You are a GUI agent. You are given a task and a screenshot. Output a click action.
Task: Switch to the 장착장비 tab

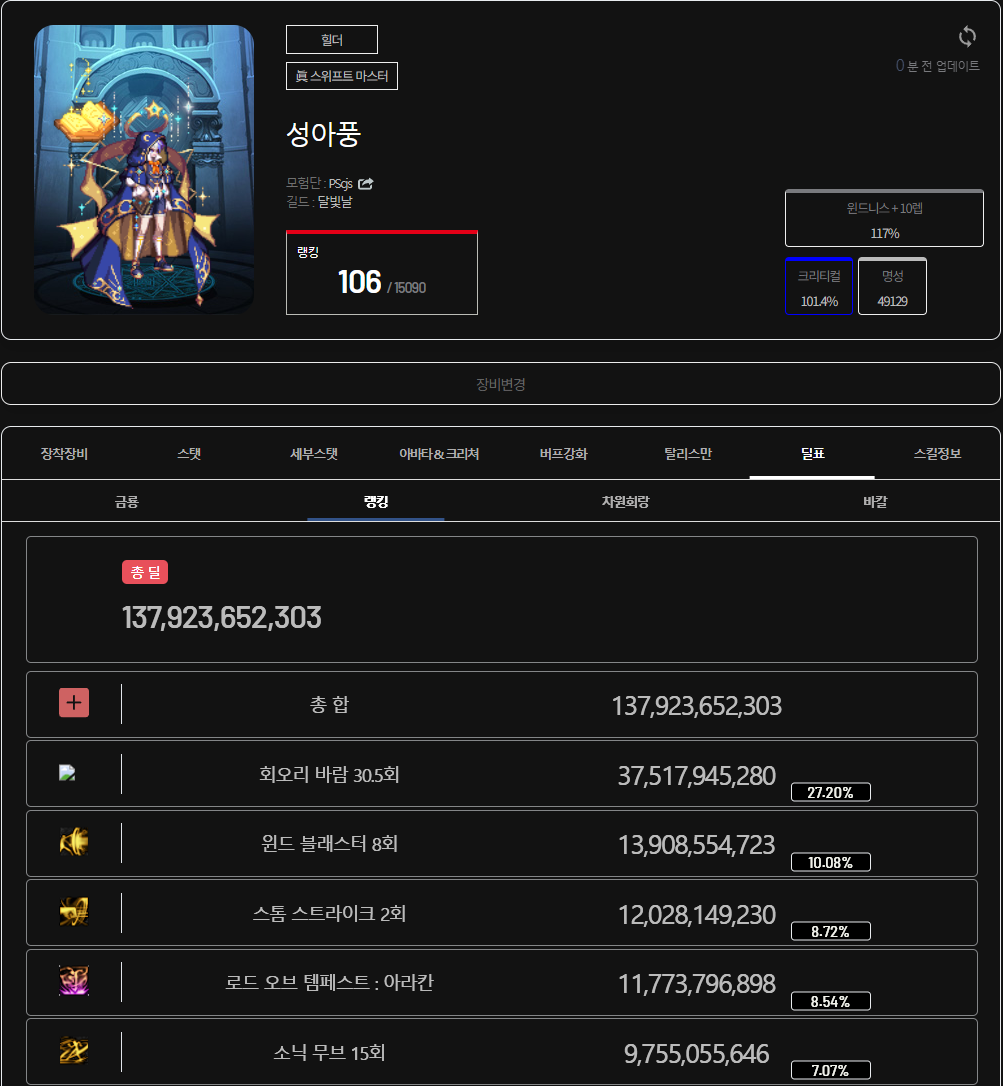[65, 454]
